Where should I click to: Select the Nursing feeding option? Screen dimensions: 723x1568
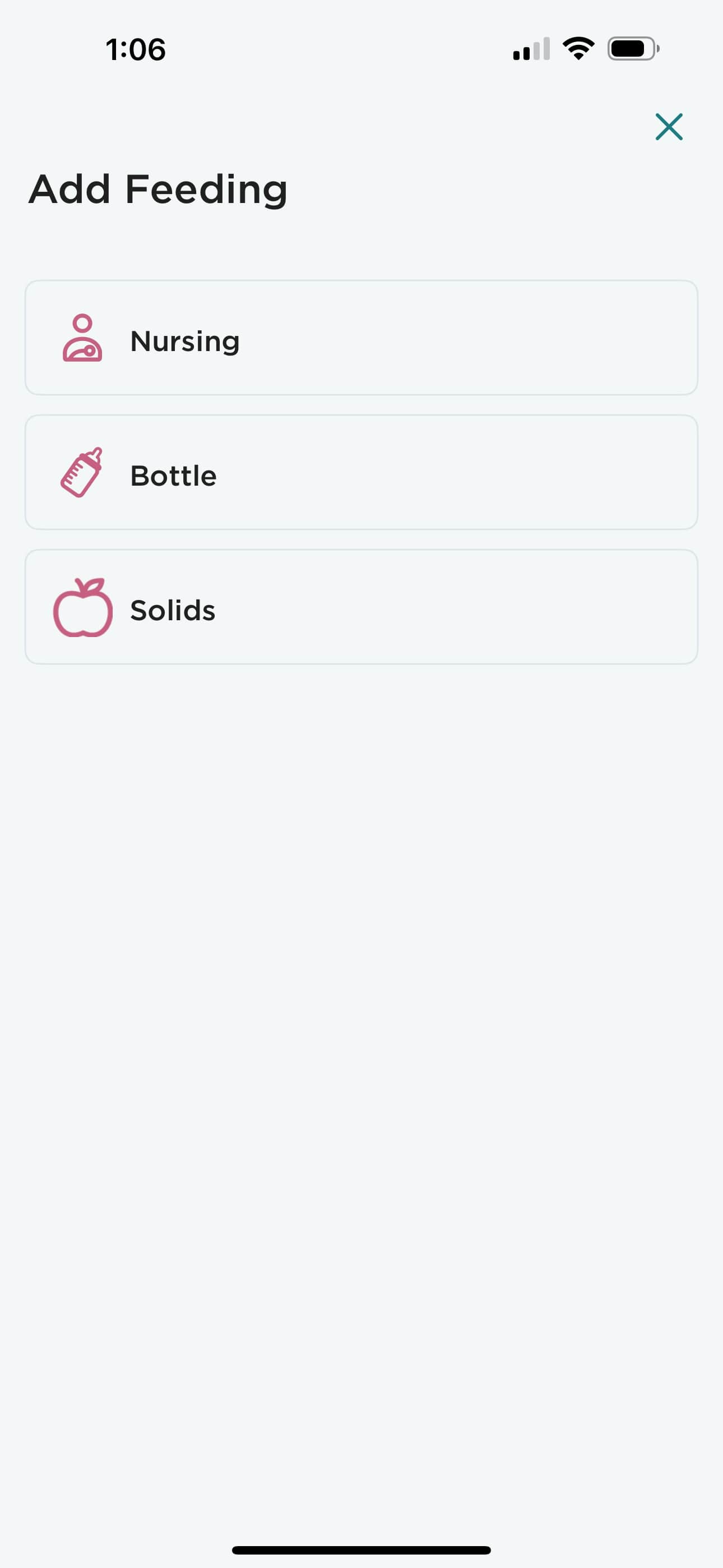(x=361, y=338)
